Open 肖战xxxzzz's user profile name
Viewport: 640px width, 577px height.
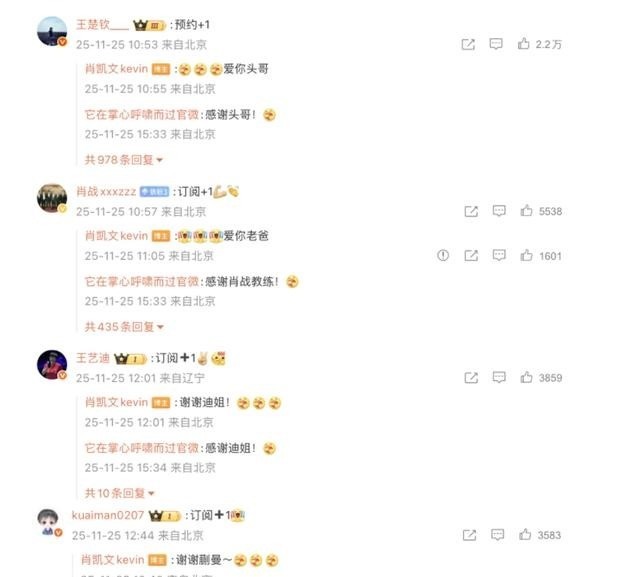tap(106, 191)
